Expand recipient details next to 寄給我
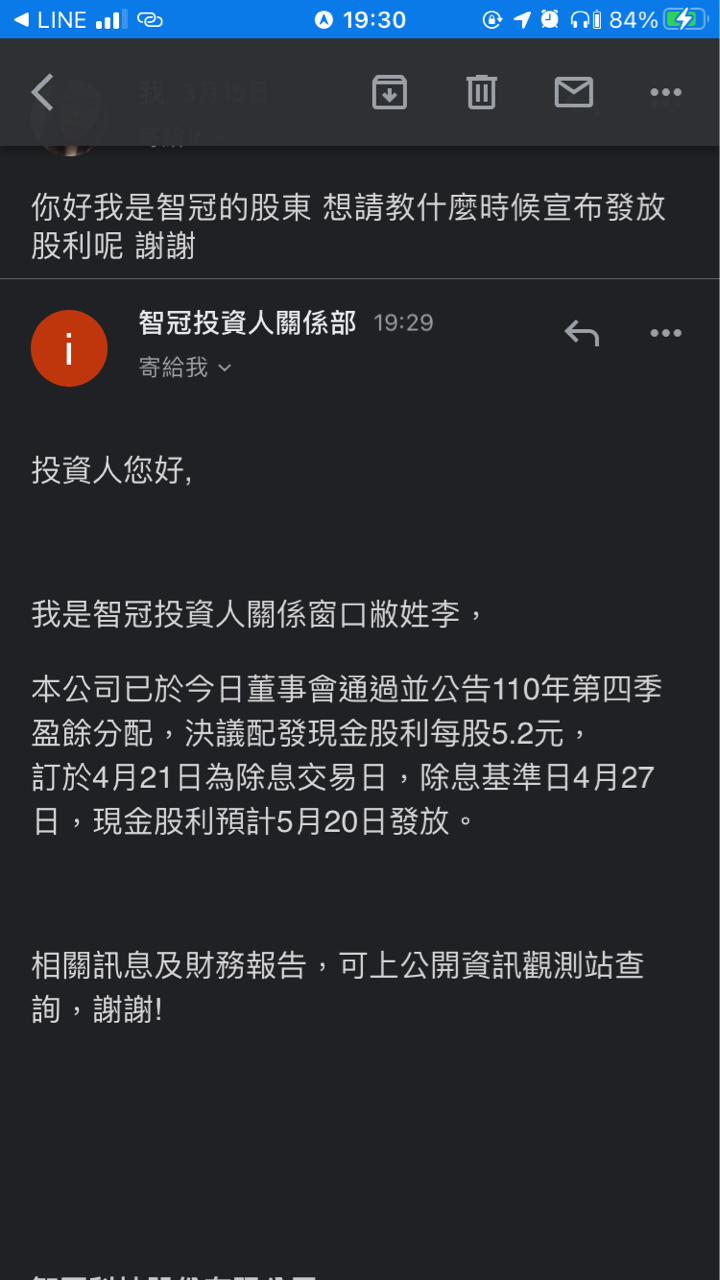 pyautogui.click(x=224, y=368)
